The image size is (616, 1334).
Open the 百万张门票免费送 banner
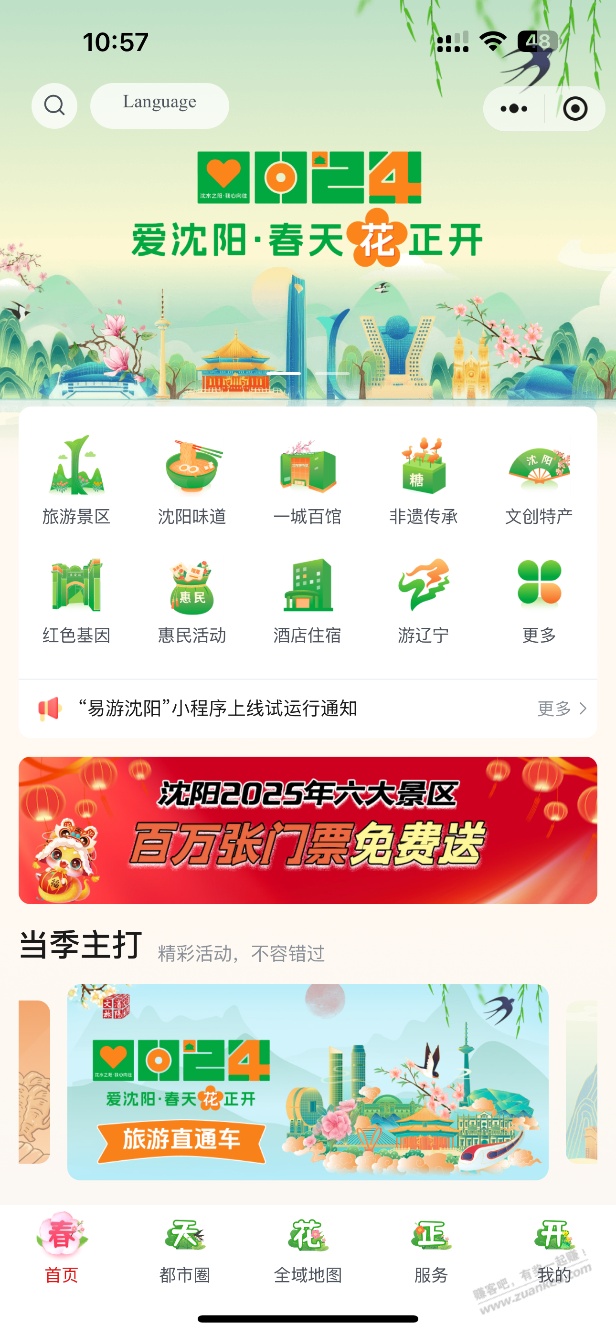[x=307, y=830]
